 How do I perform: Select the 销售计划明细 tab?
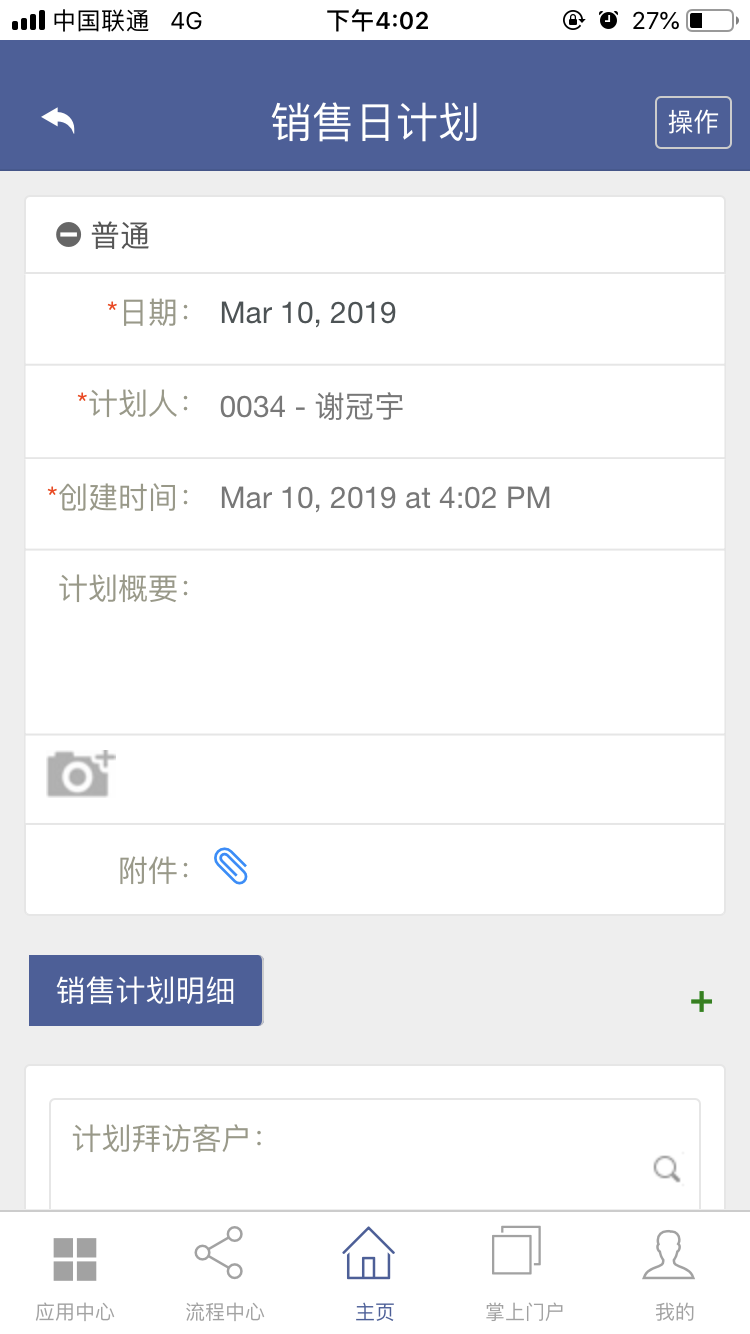point(146,990)
